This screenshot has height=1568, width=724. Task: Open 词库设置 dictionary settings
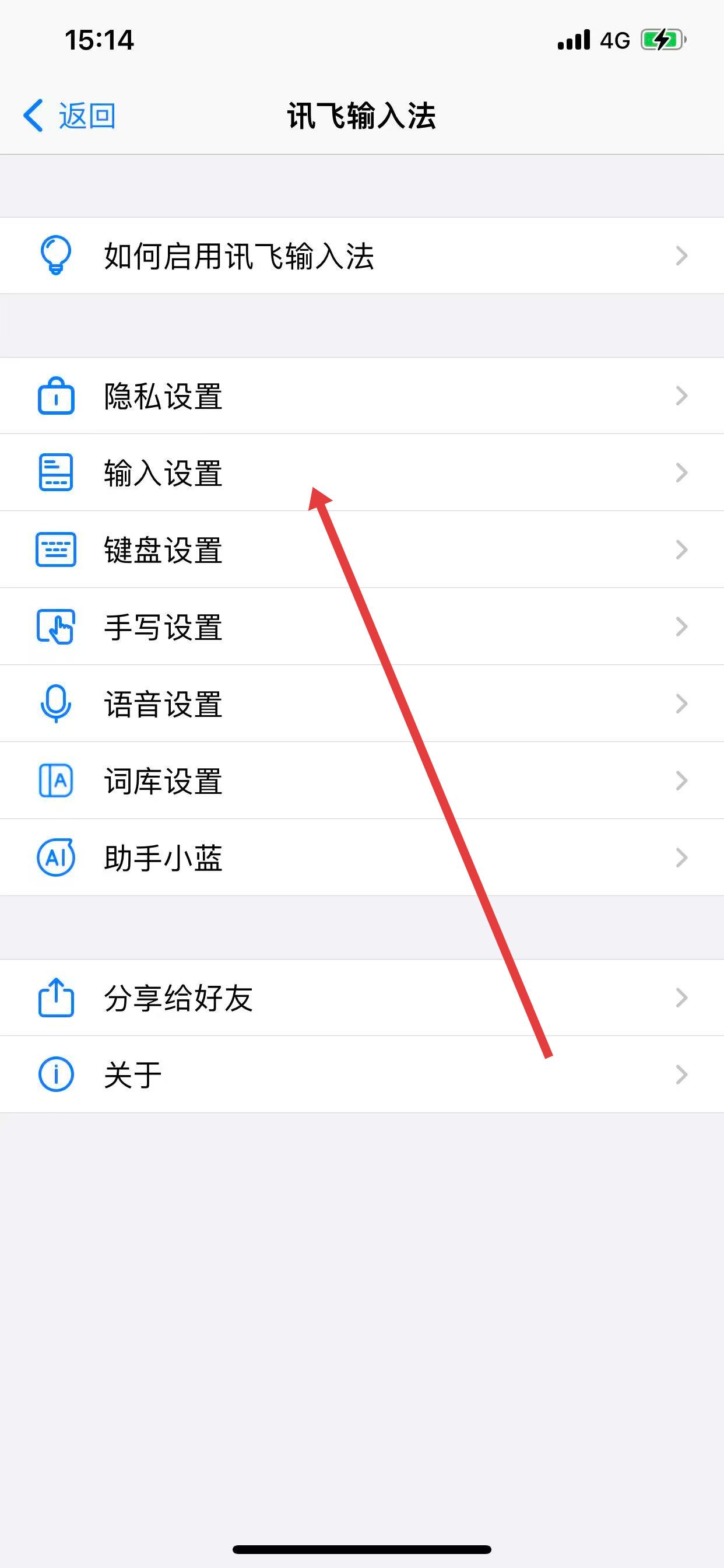(361, 781)
